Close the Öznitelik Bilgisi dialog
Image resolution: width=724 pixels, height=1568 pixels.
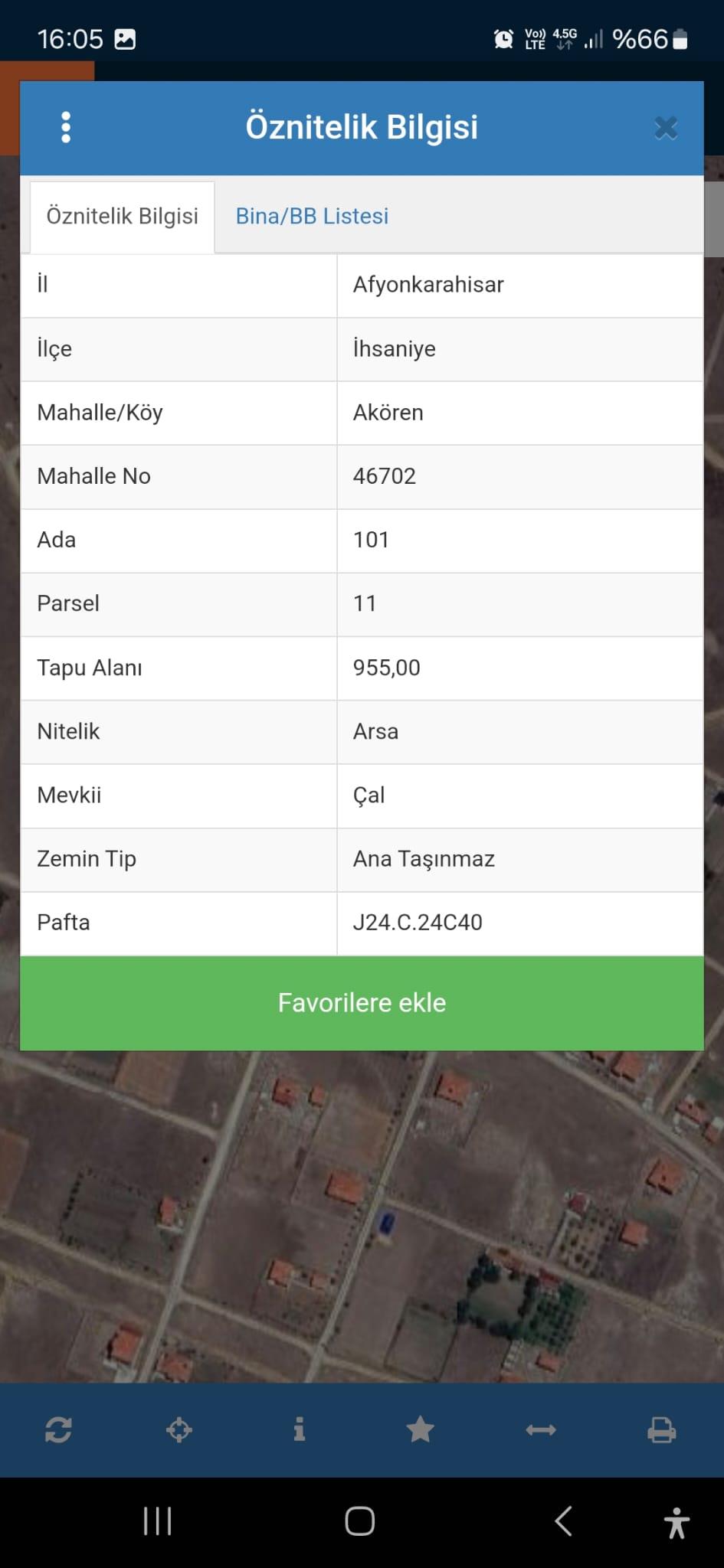666,128
